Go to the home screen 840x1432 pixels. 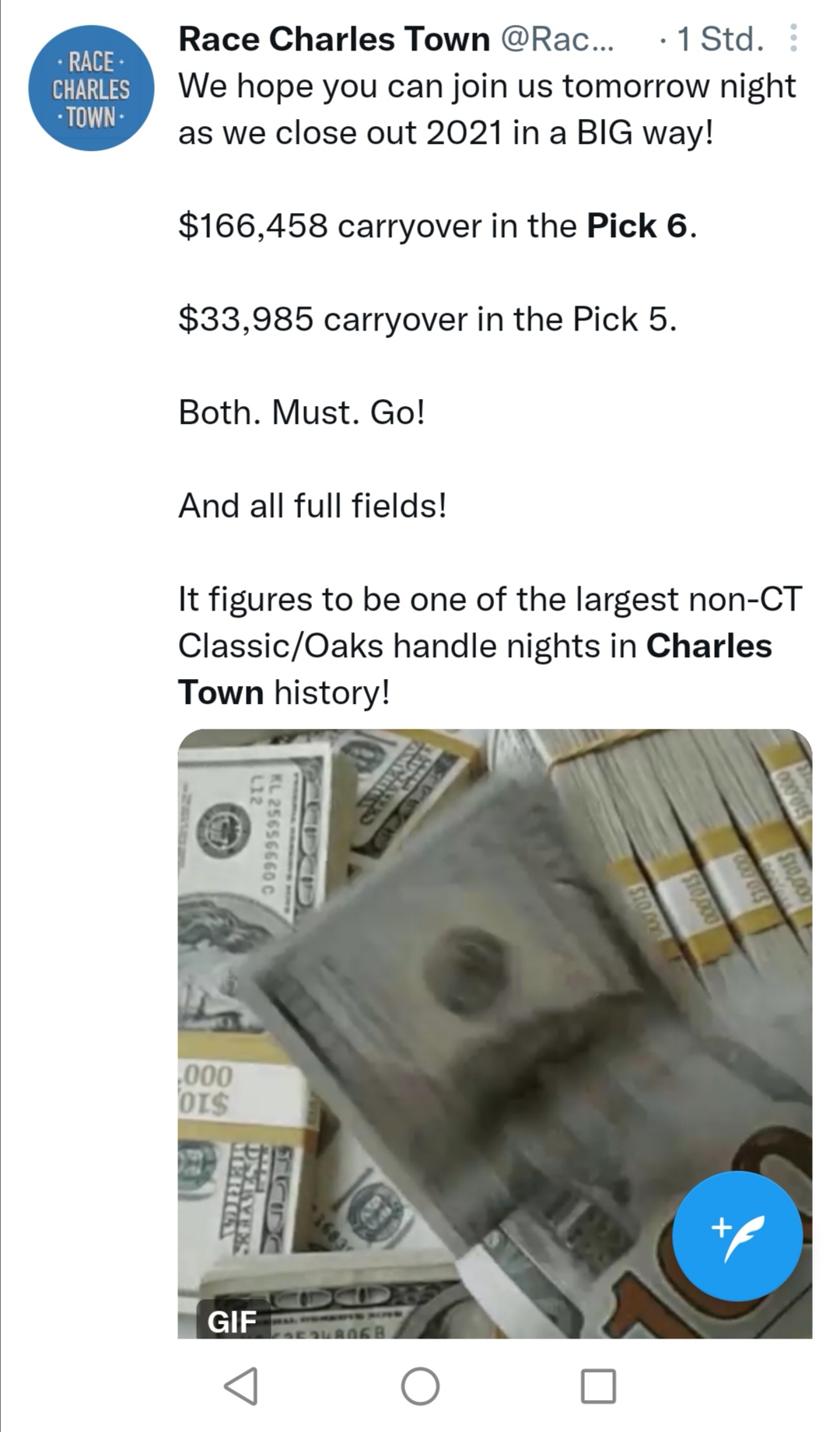tap(420, 1386)
